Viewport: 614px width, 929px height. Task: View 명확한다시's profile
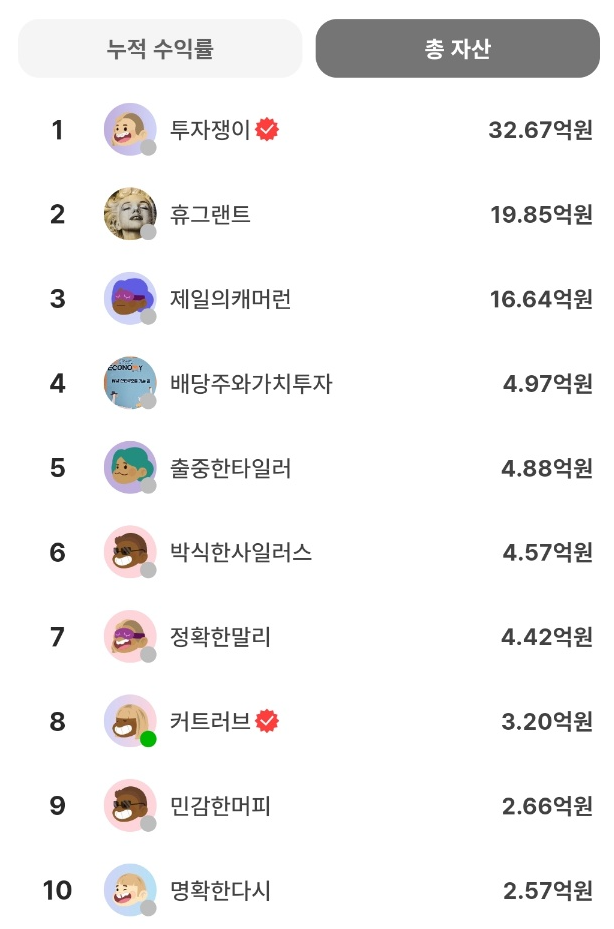point(220,890)
